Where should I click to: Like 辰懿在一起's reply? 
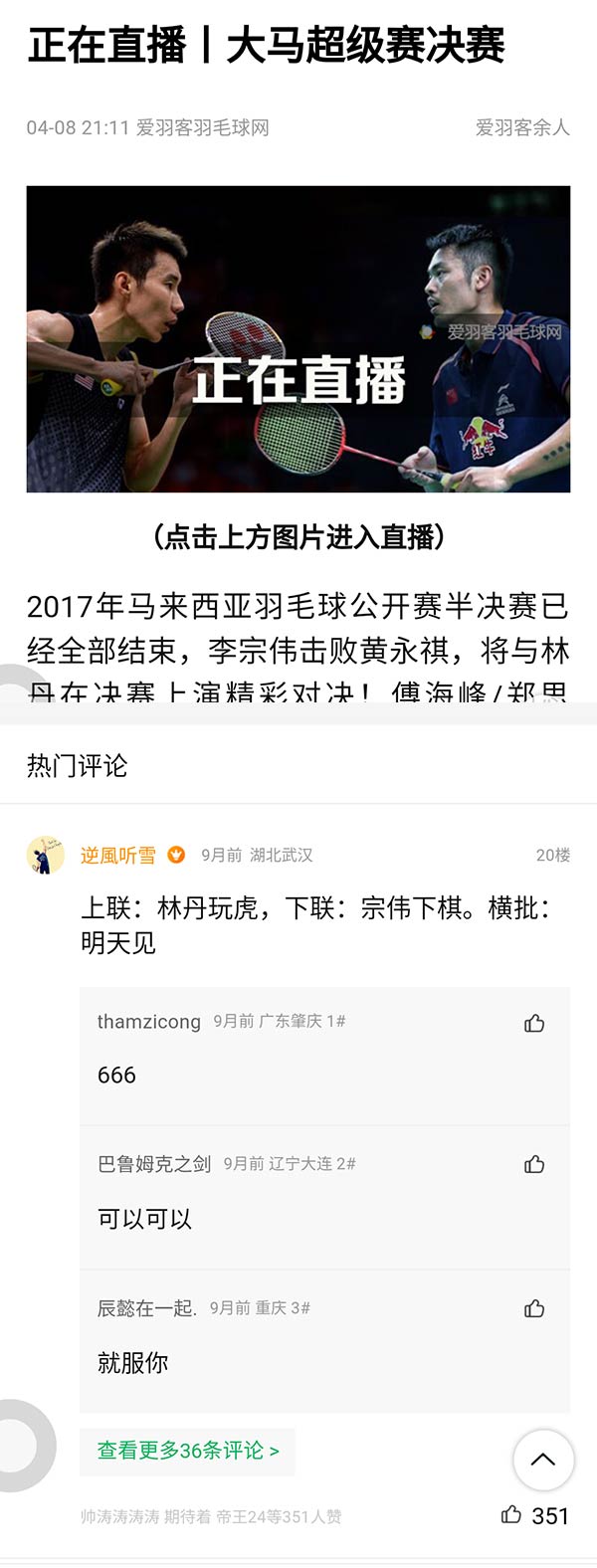[x=534, y=1308]
